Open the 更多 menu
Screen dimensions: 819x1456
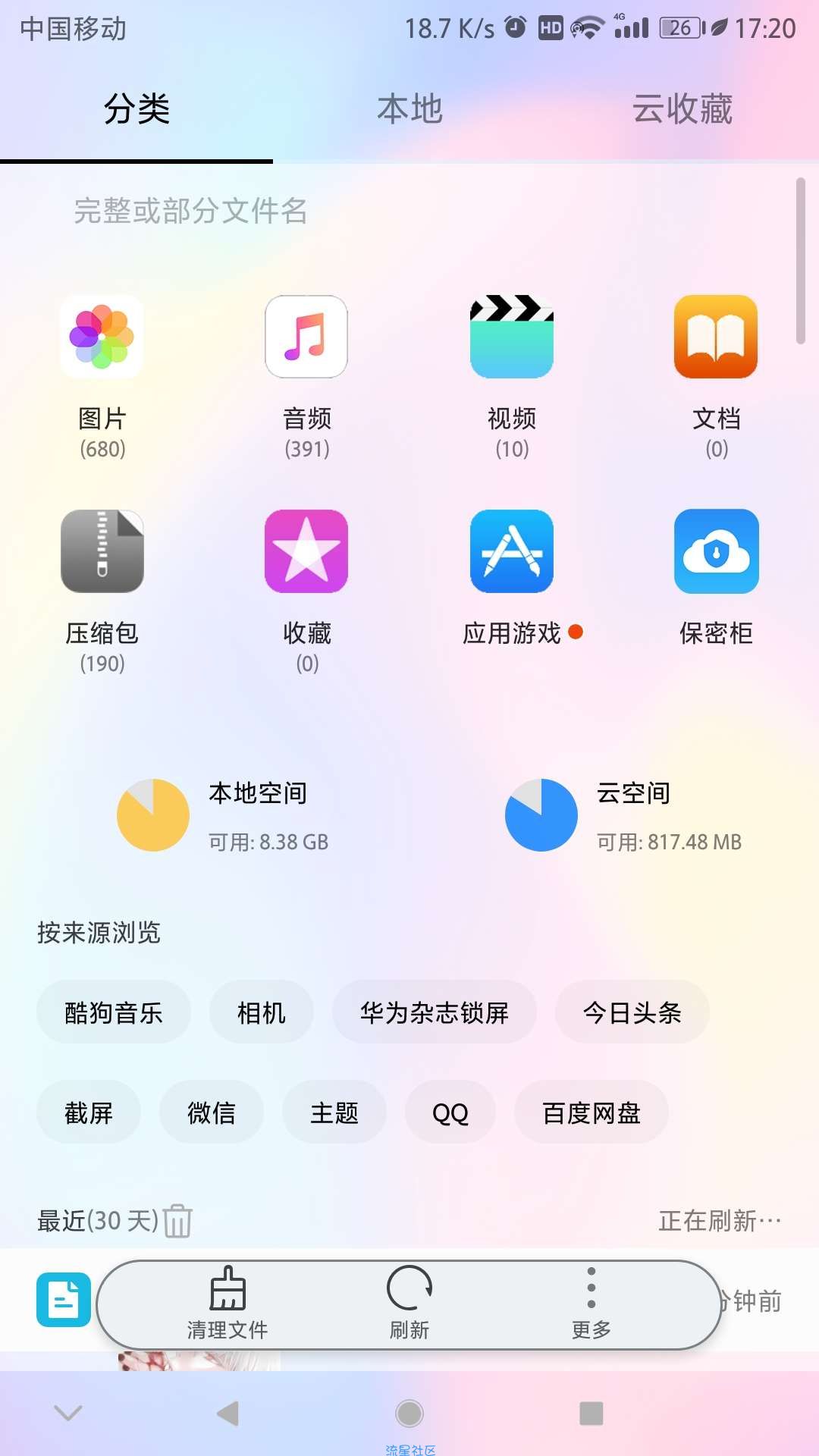(591, 1304)
